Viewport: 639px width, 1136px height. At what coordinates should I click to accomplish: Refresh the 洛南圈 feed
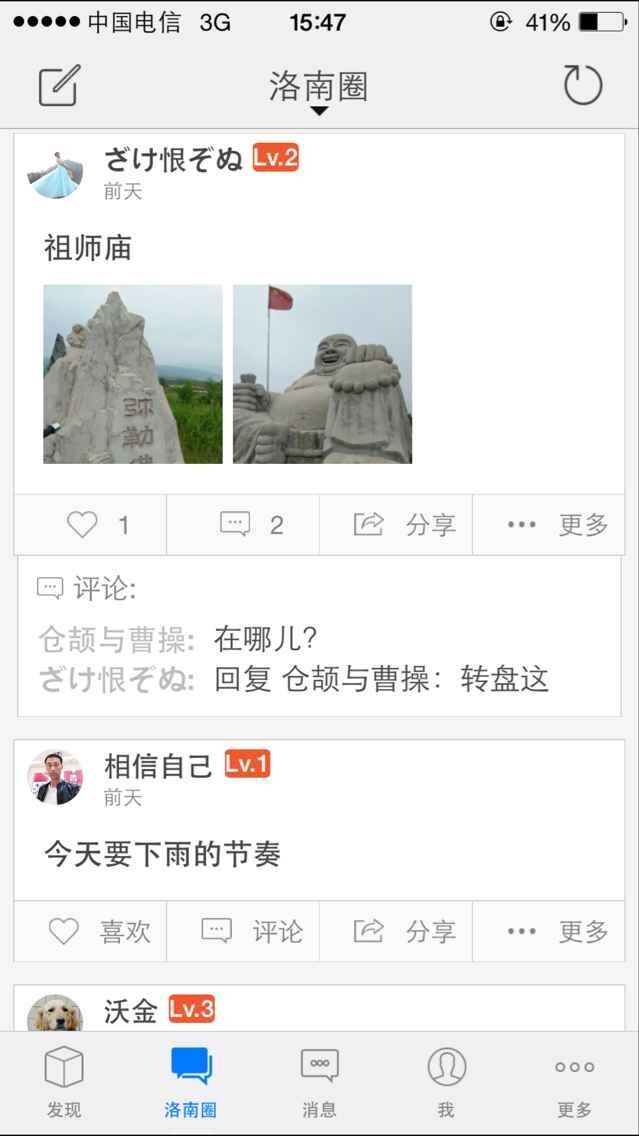[583, 86]
